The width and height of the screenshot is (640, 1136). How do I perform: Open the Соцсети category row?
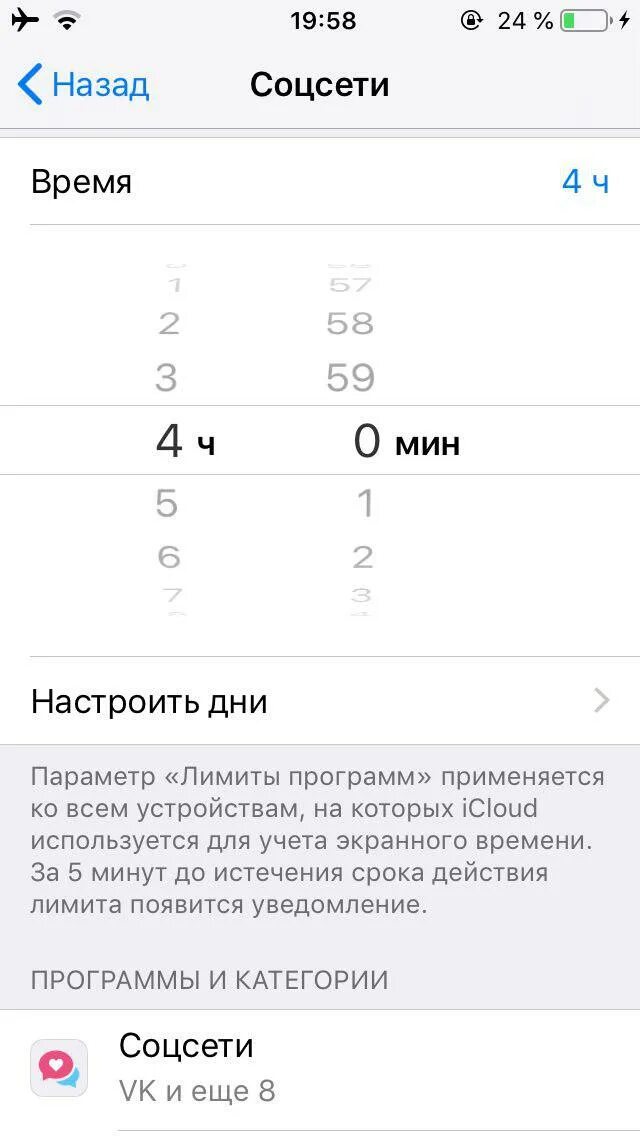click(x=320, y=1069)
